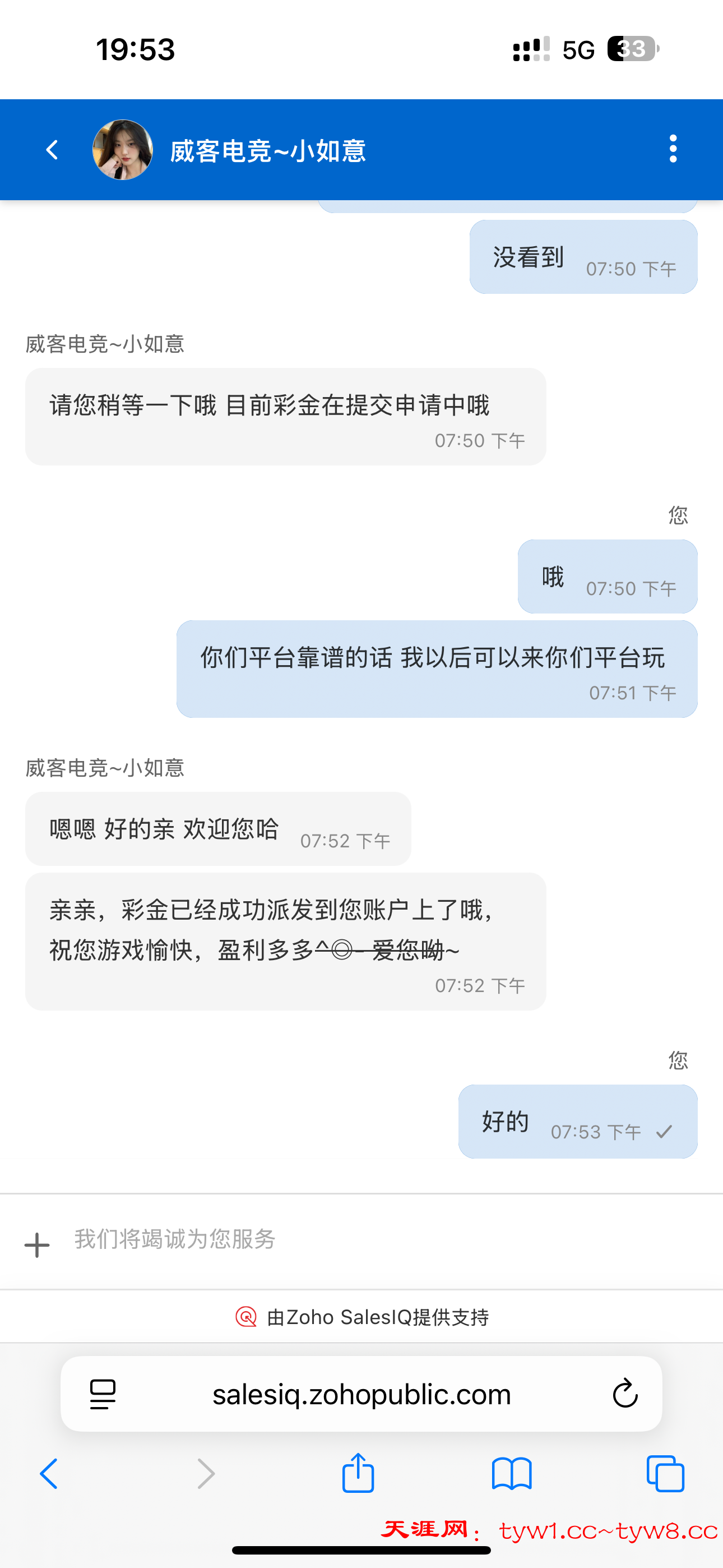Open the three-dot overflow menu
The image size is (723, 1568).
tap(673, 149)
